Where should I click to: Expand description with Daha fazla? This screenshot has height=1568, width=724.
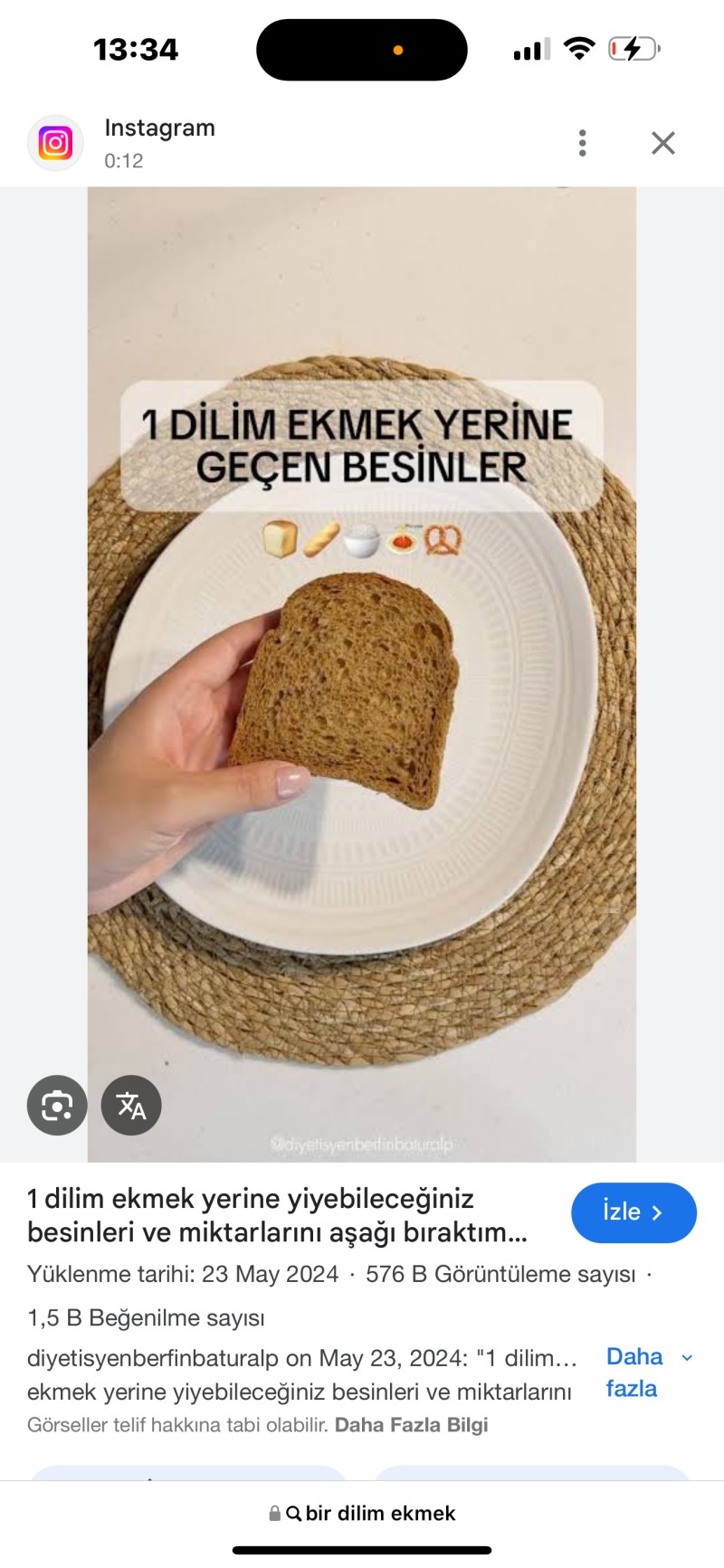(646, 1373)
